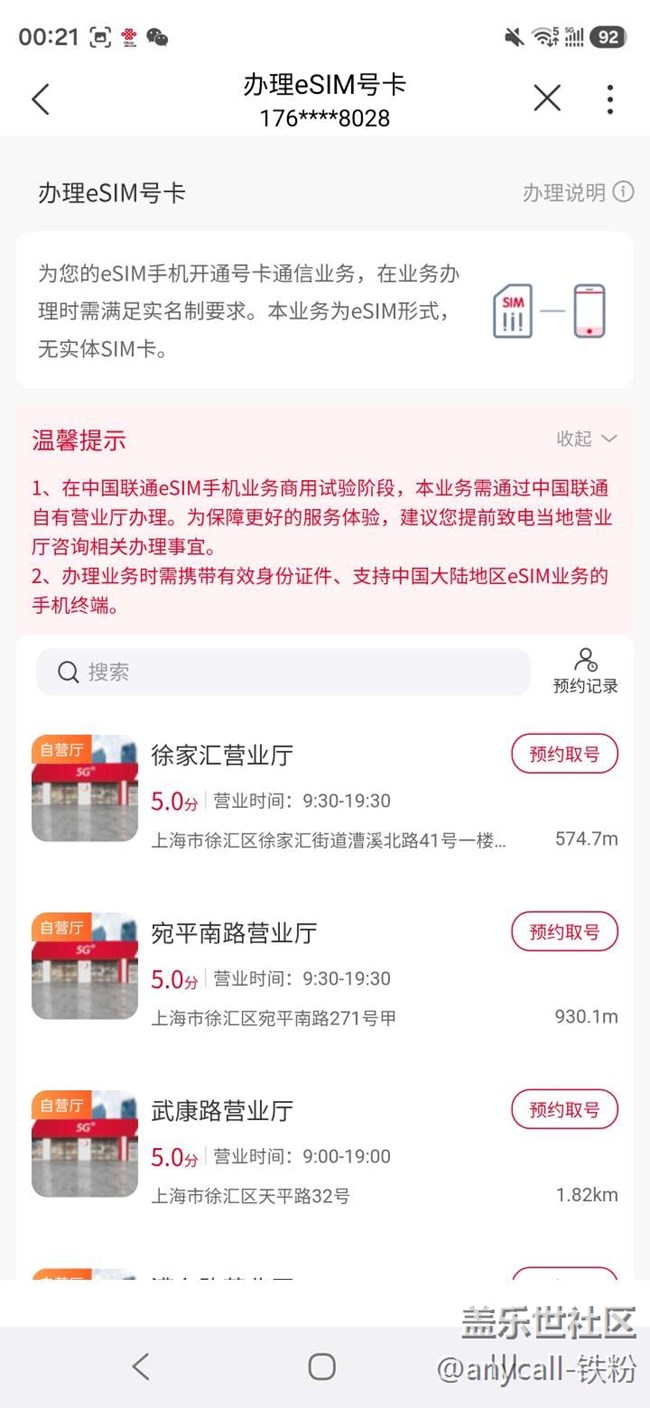Tap the system home button
This screenshot has height=1408, width=650.
pyautogui.click(x=322, y=1367)
